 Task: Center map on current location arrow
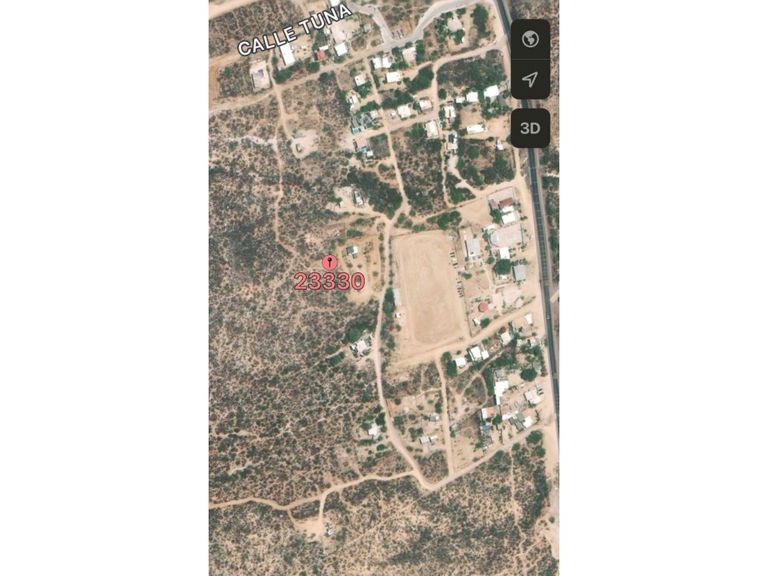click(x=530, y=80)
